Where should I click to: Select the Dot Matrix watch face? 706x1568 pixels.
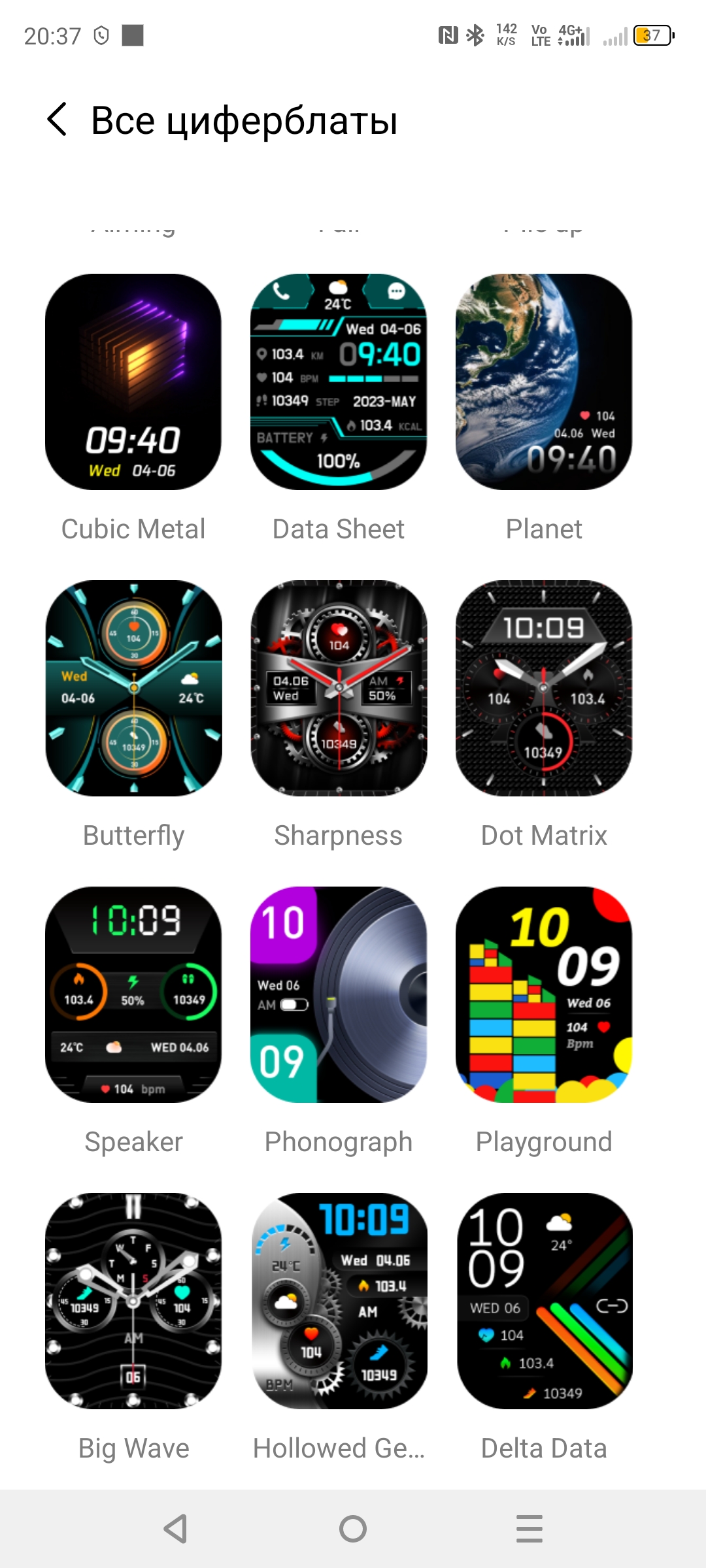coord(544,688)
